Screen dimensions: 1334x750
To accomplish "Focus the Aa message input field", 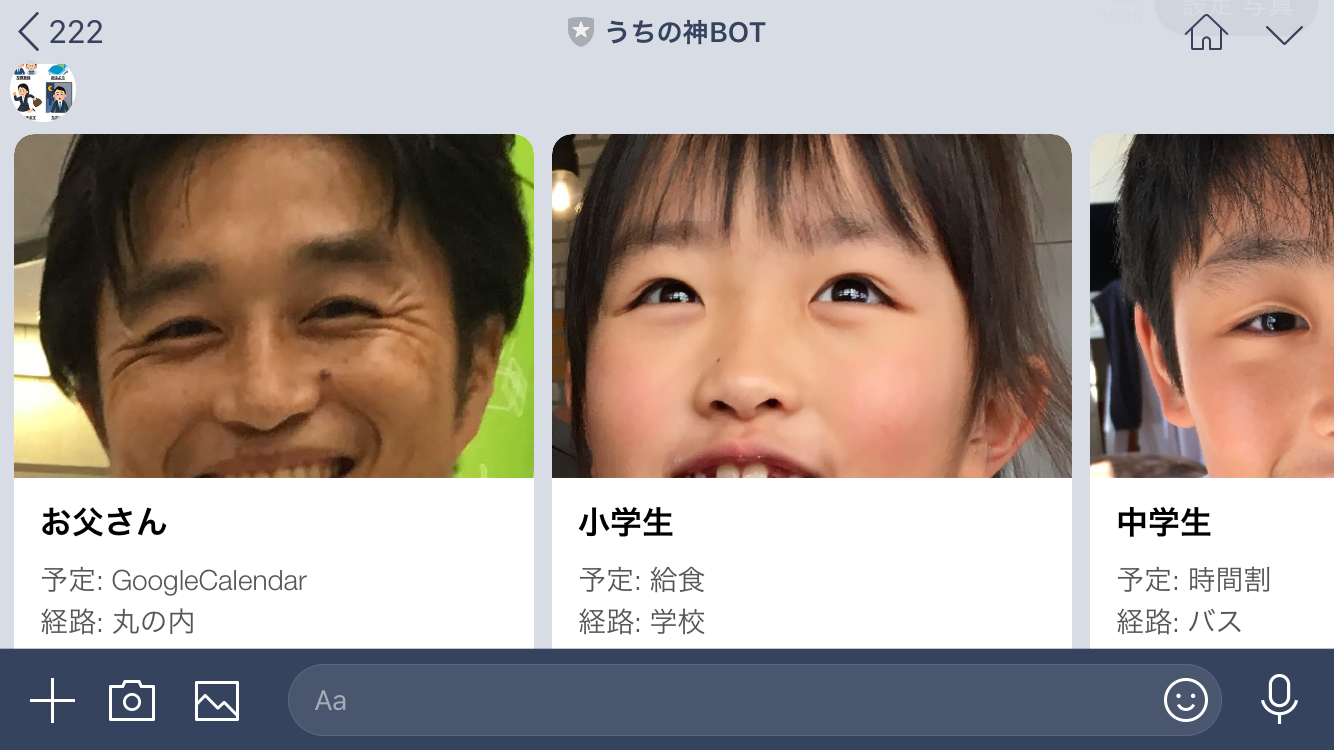I will click(x=720, y=700).
